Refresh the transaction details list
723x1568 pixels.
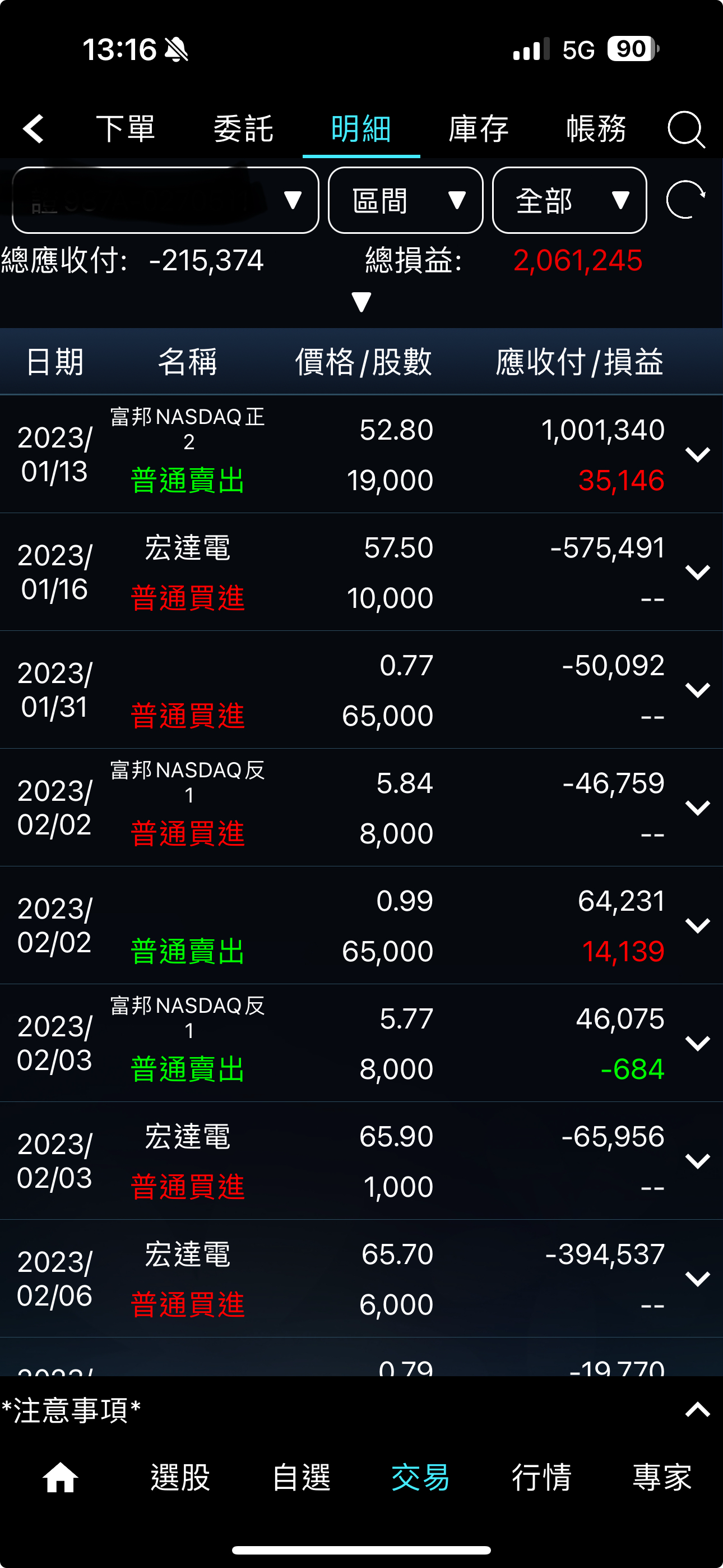point(685,200)
